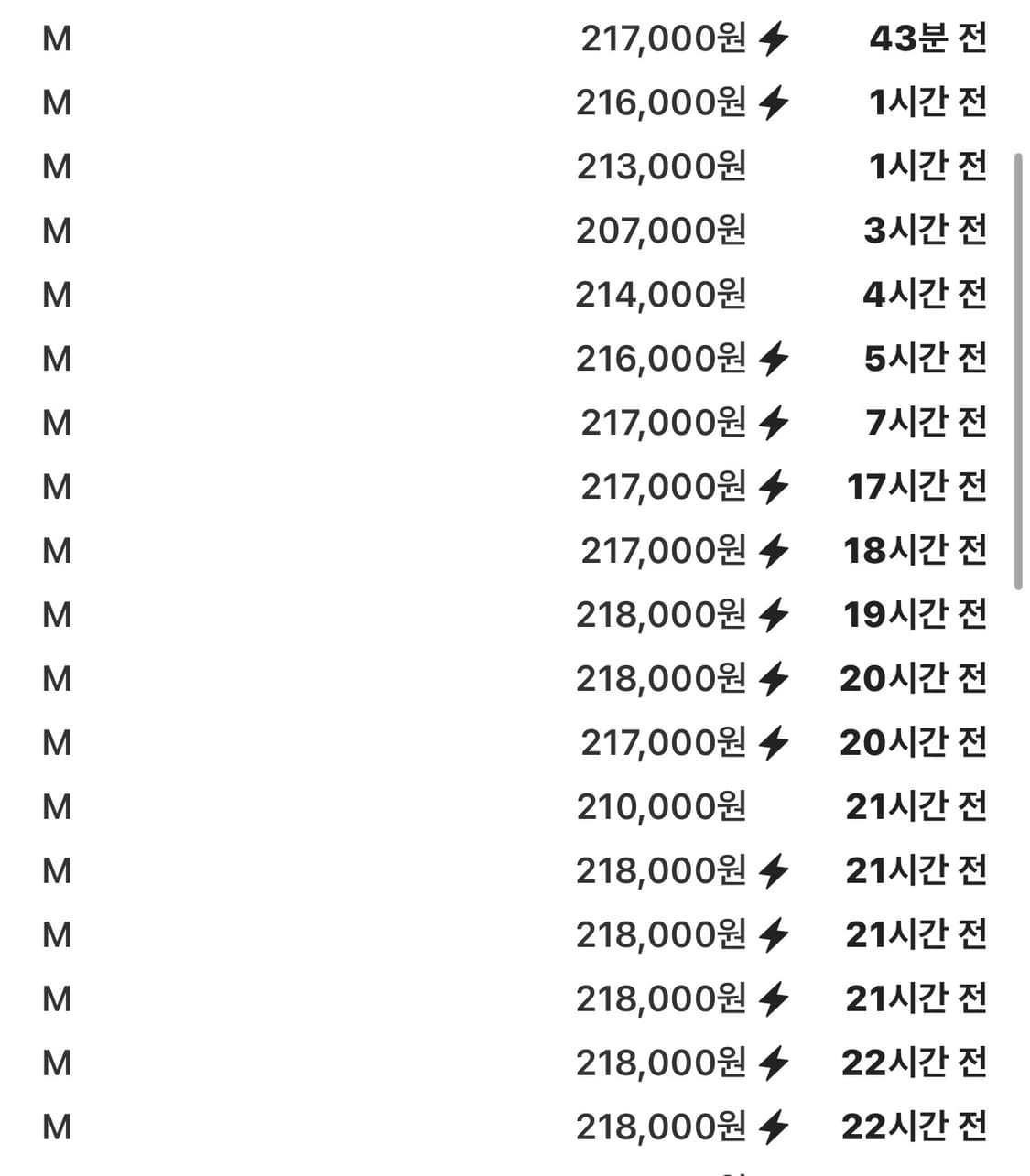Click the 210,000원 price on the 21시간 전 row
This screenshot has width=1030, height=1176.
664,807
